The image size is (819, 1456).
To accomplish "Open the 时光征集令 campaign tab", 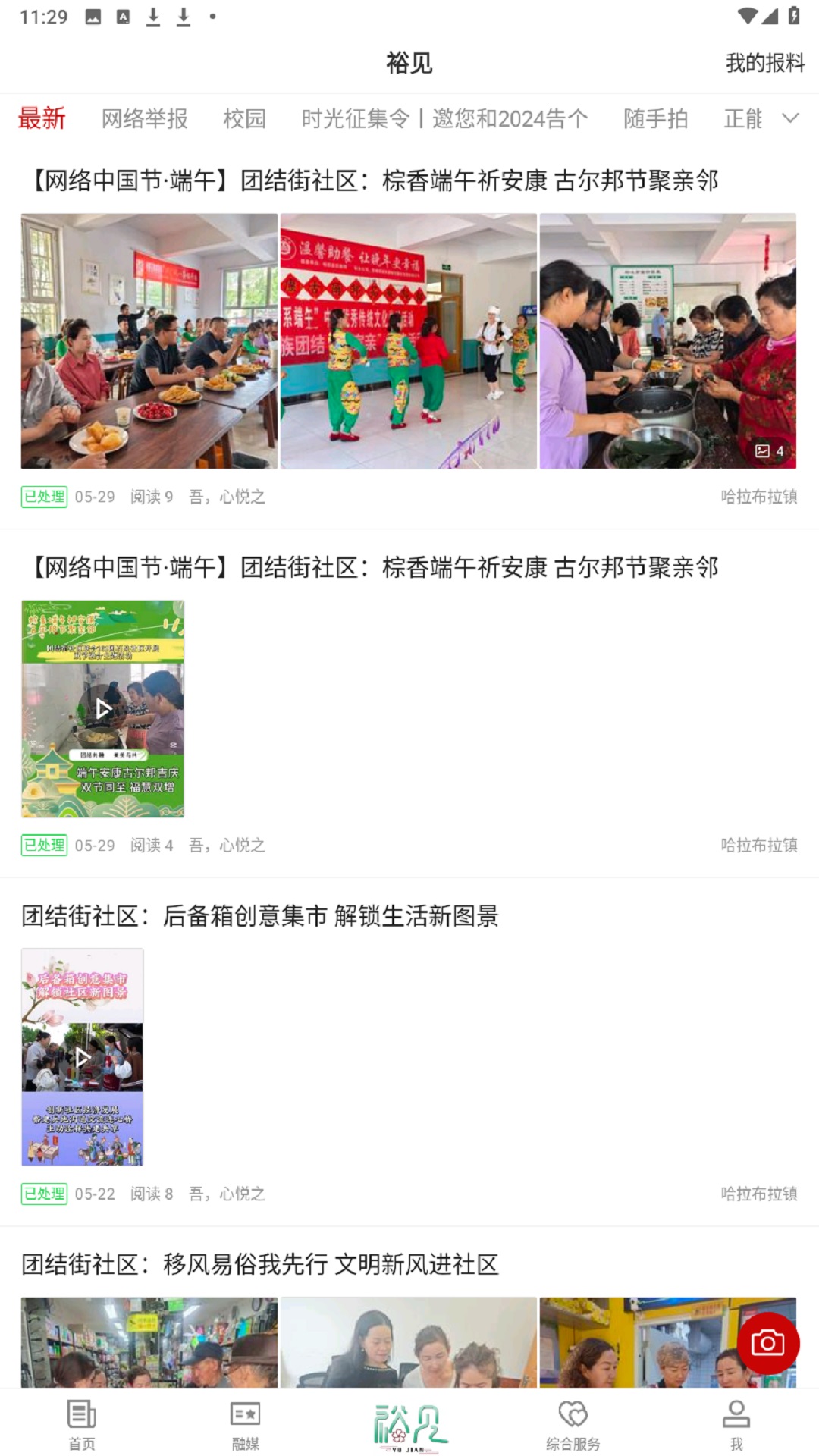I will point(443,119).
